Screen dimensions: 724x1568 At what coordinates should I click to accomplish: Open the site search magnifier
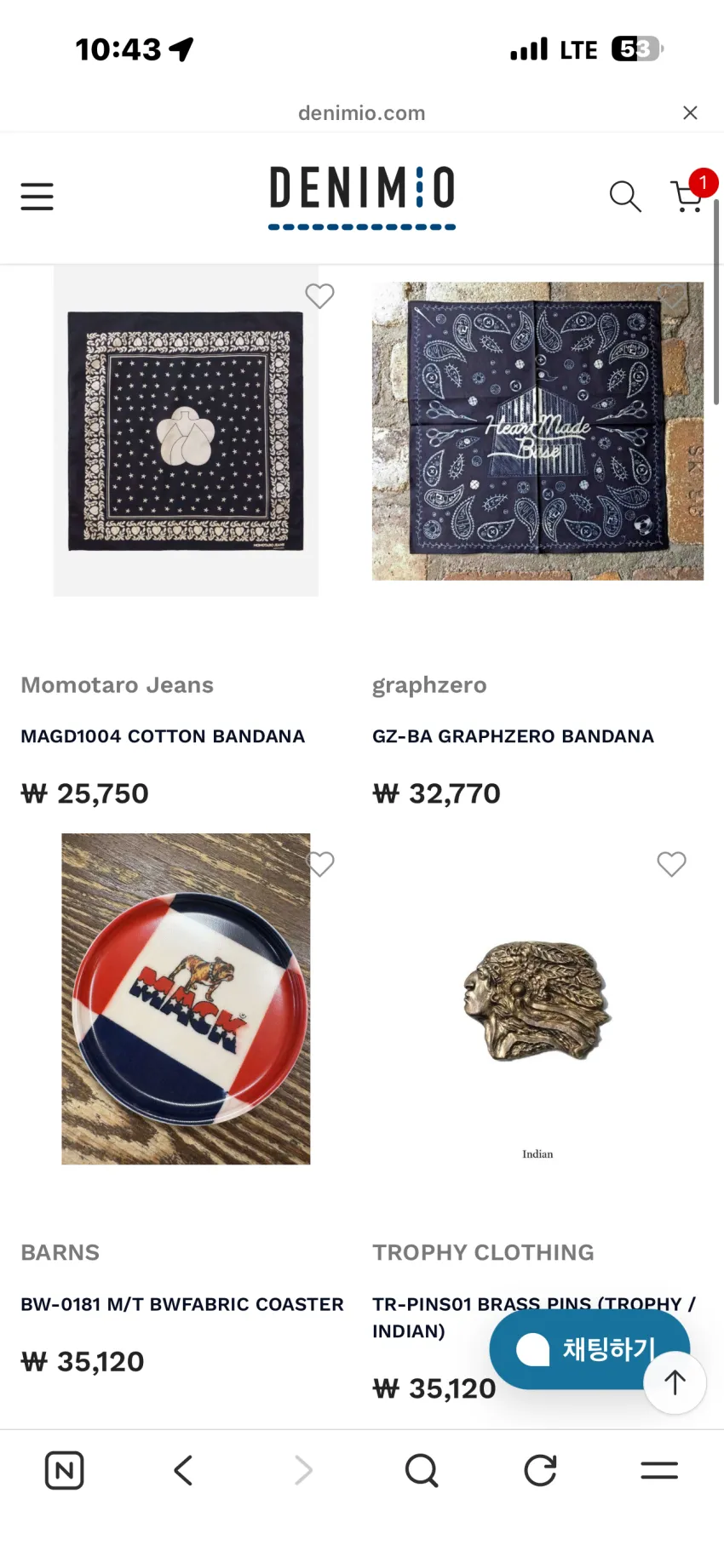pyautogui.click(x=625, y=197)
